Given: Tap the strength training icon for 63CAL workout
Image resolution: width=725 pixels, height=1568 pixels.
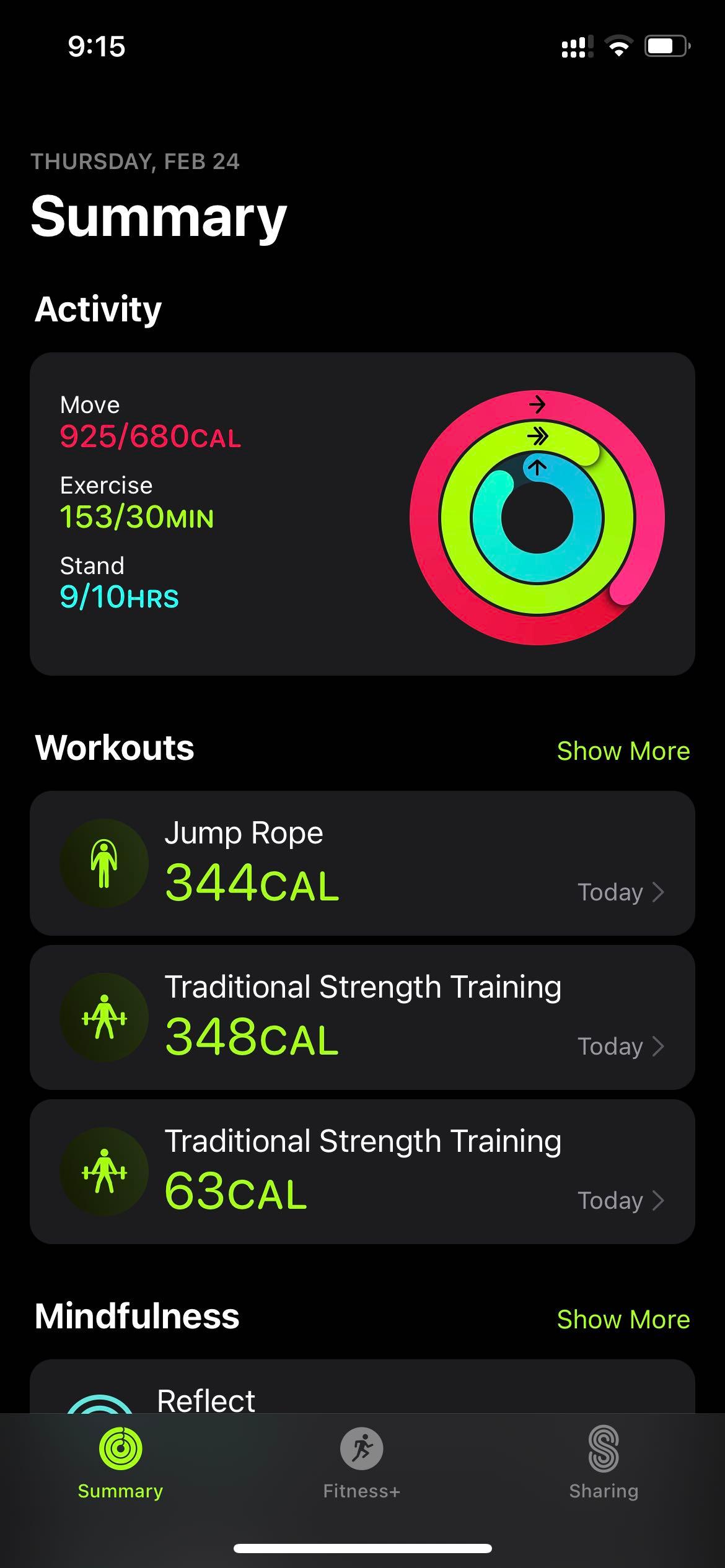Looking at the screenshot, I should coord(104,1172).
